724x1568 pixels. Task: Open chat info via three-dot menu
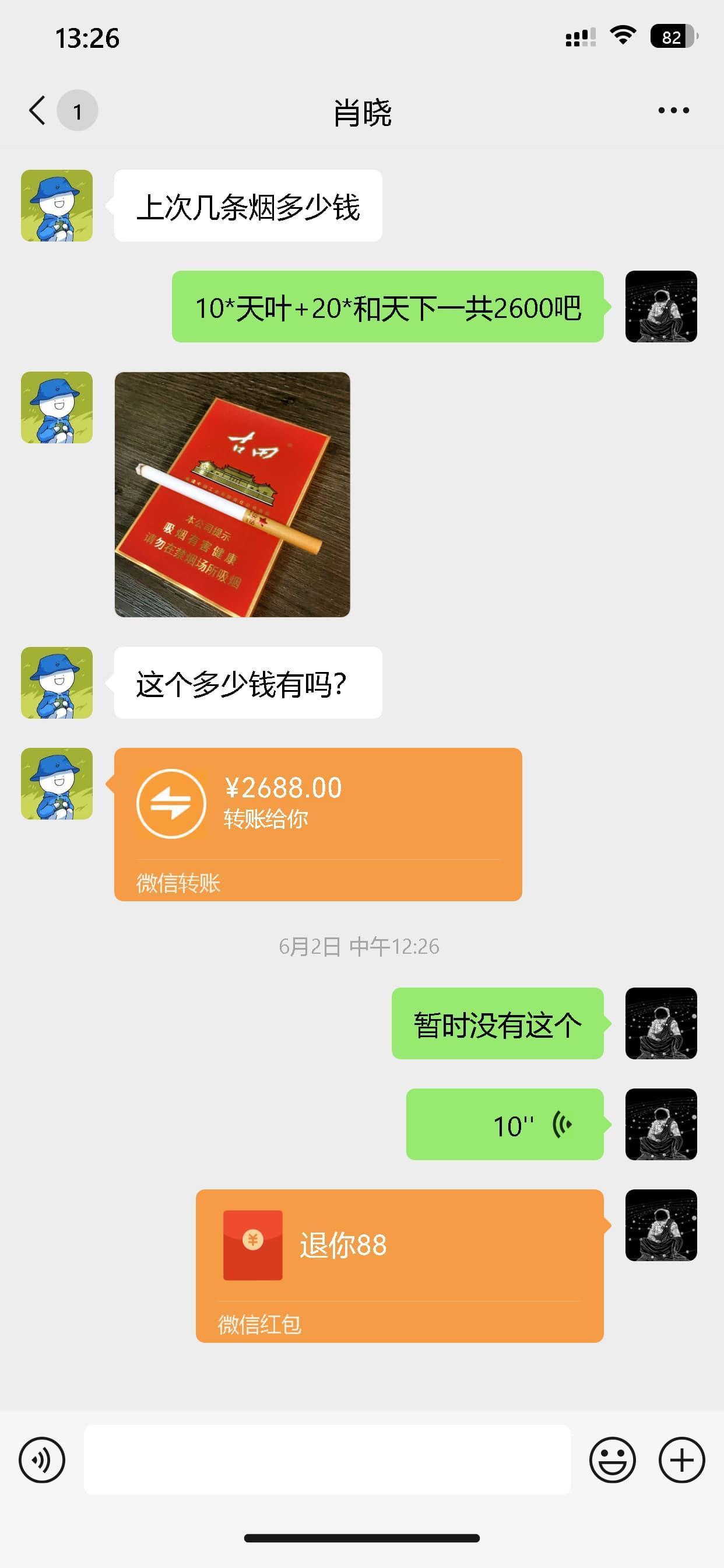(673, 111)
